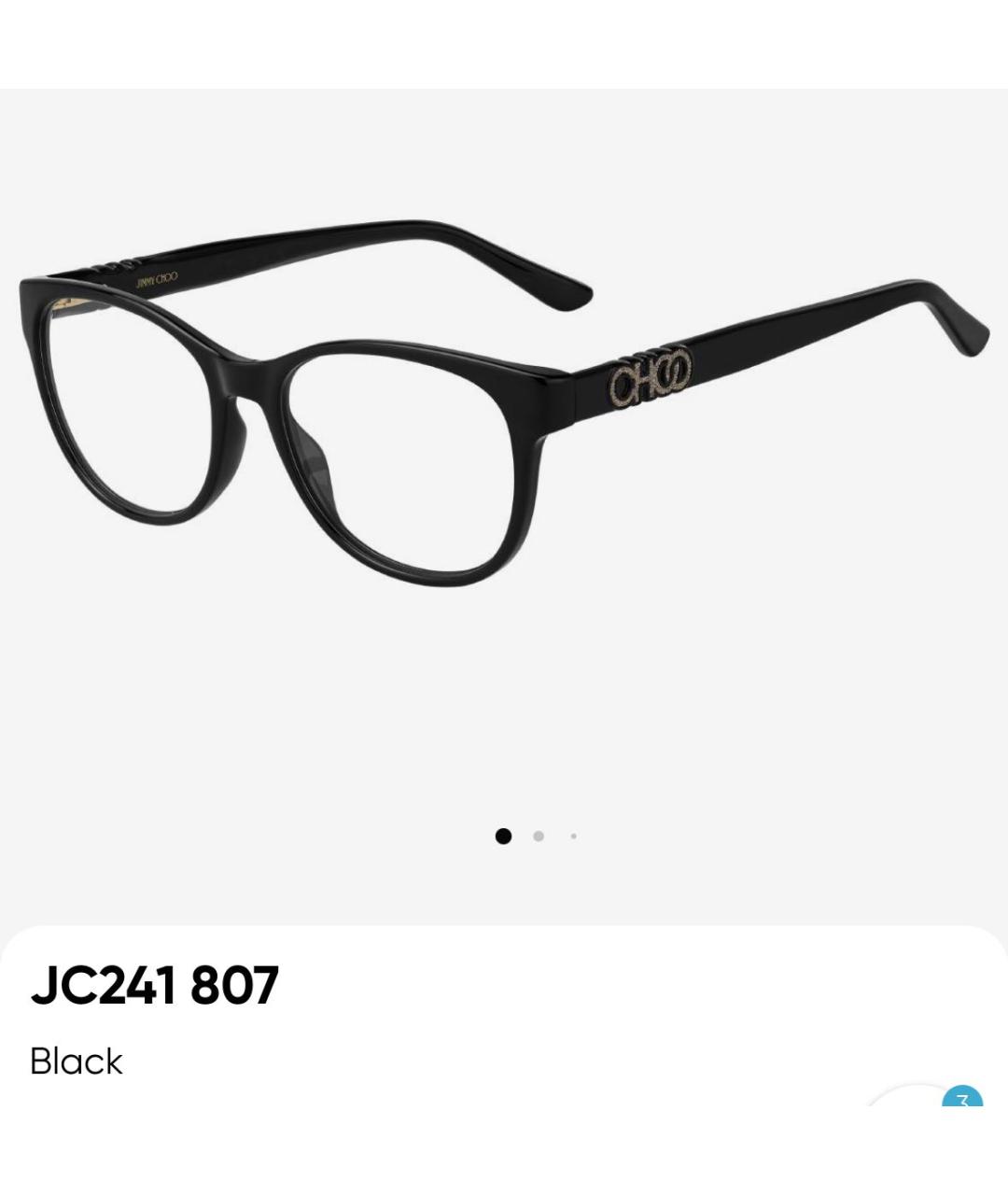Jump to the third image indicator dot
Screen dimensions: 1008x1195
(x=573, y=836)
